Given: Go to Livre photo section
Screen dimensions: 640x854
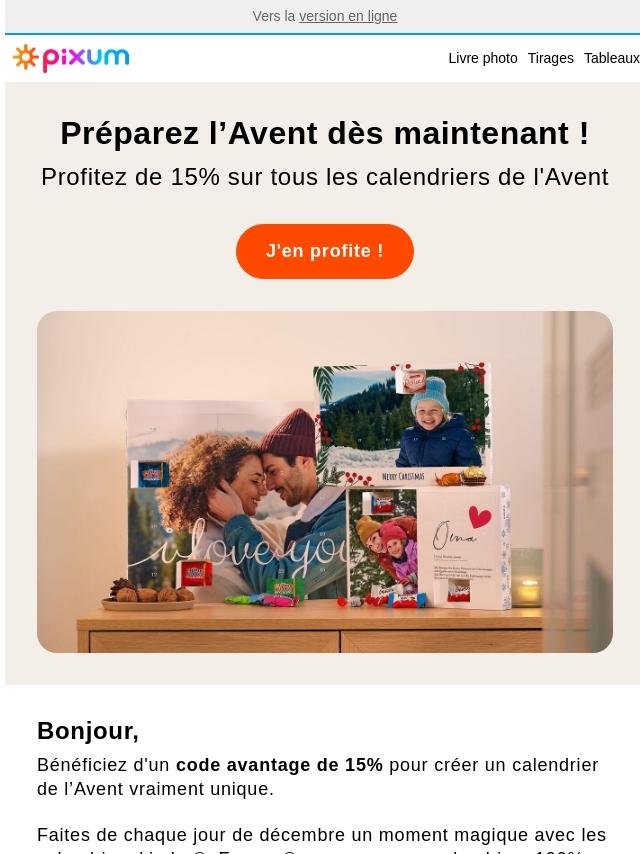Looking at the screenshot, I should (482, 58).
